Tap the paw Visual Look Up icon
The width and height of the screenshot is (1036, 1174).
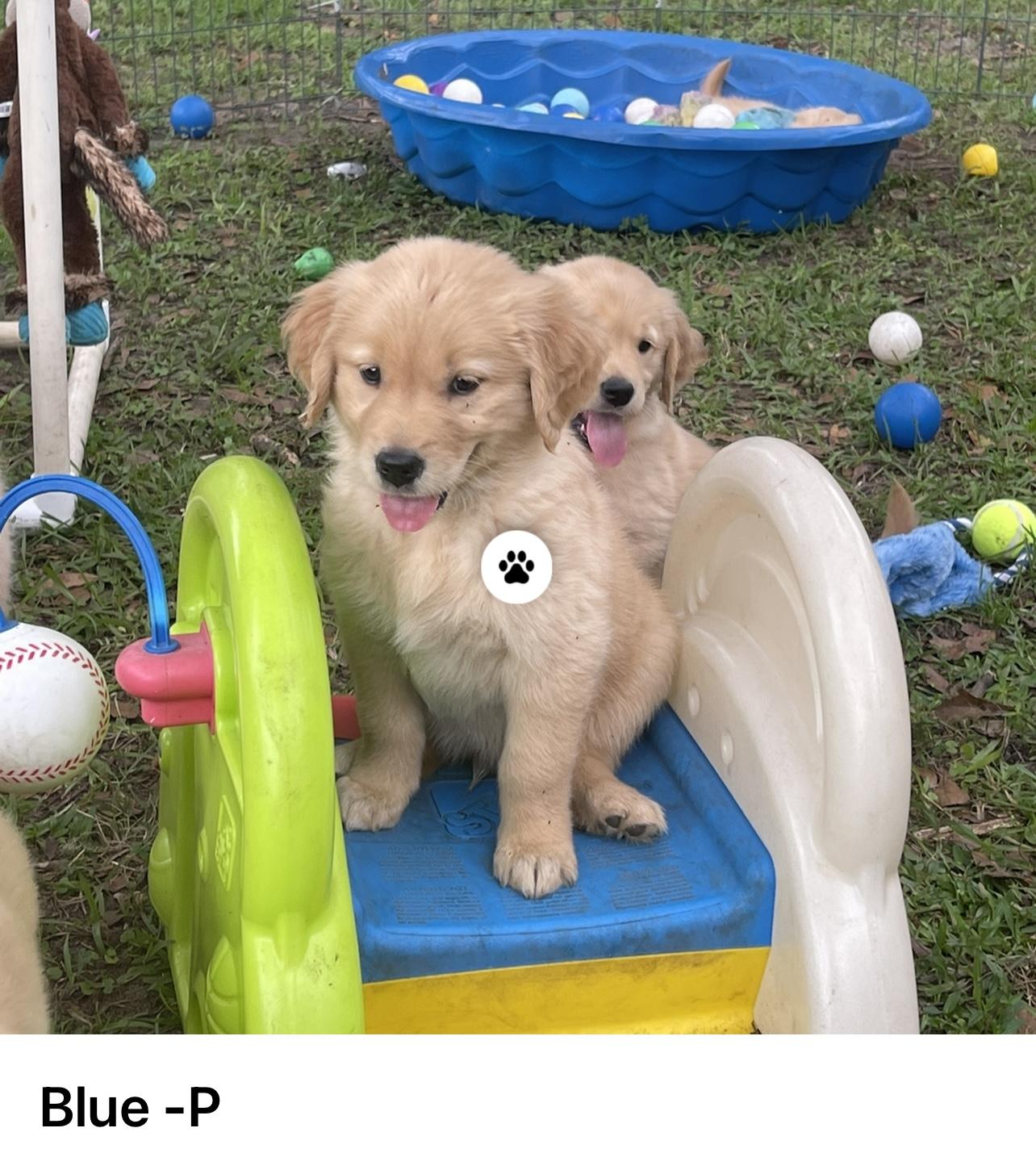tap(516, 567)
